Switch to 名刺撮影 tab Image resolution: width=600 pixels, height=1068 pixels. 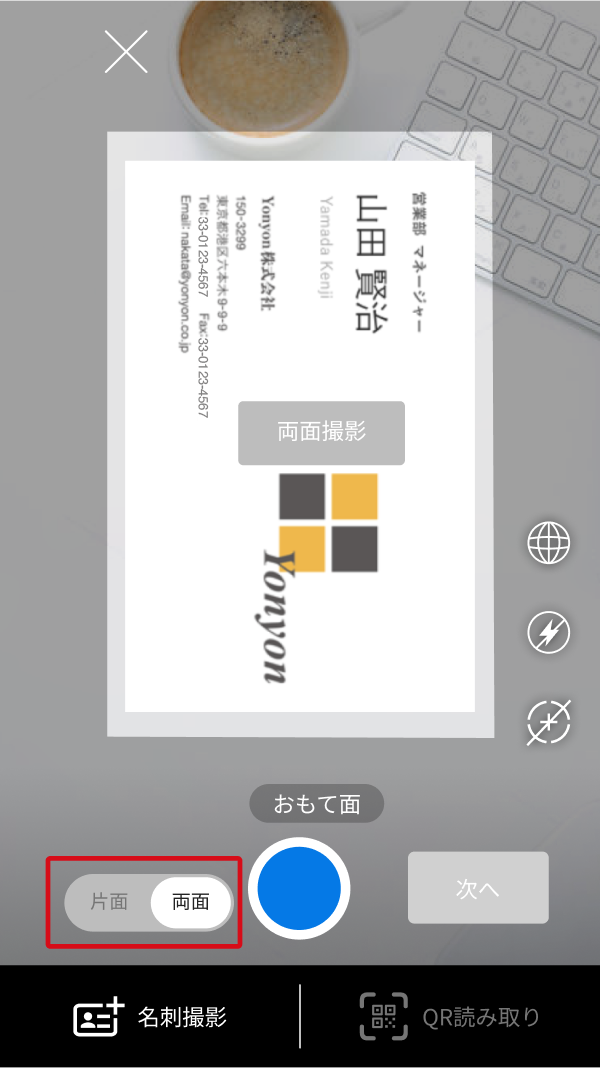[150, 1017]
